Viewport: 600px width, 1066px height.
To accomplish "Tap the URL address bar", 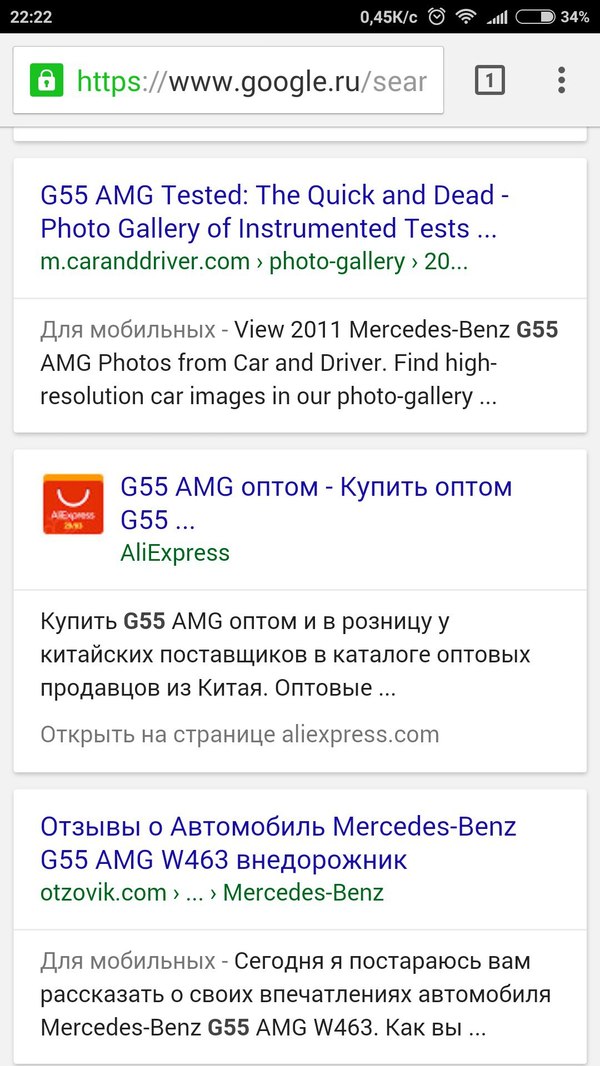I will (250, 80).
